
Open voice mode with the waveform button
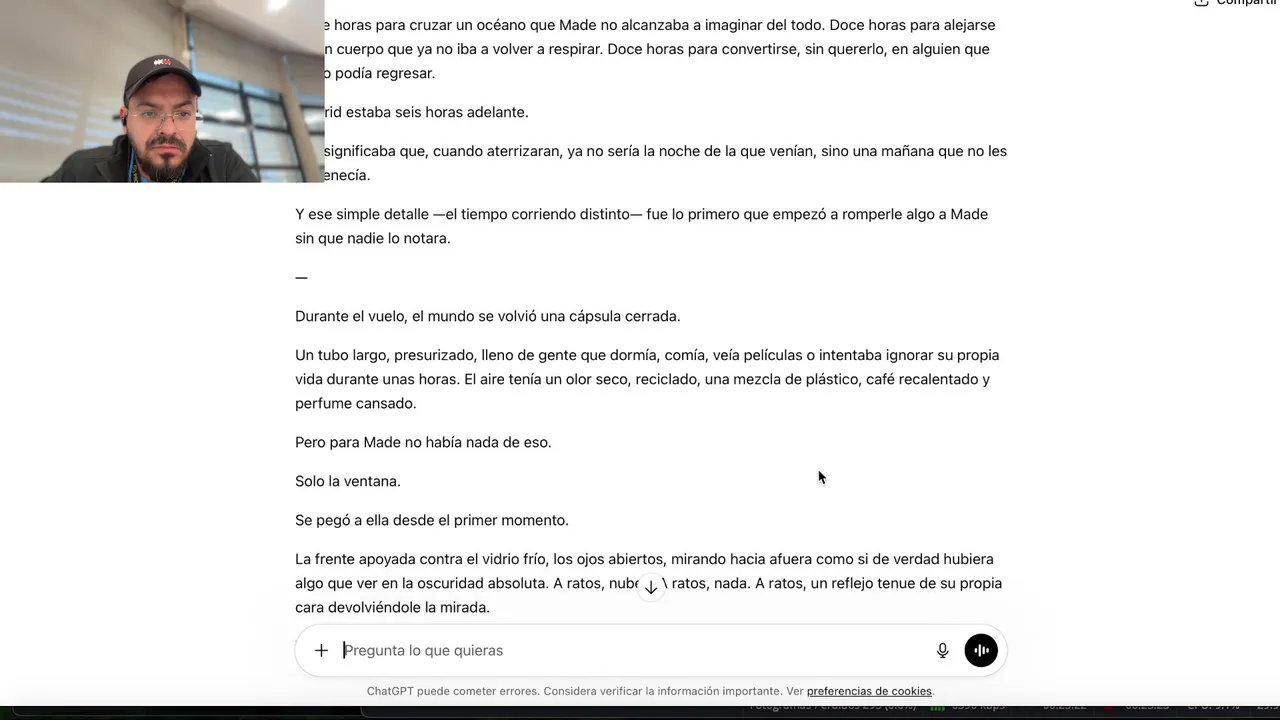[981, 650]
